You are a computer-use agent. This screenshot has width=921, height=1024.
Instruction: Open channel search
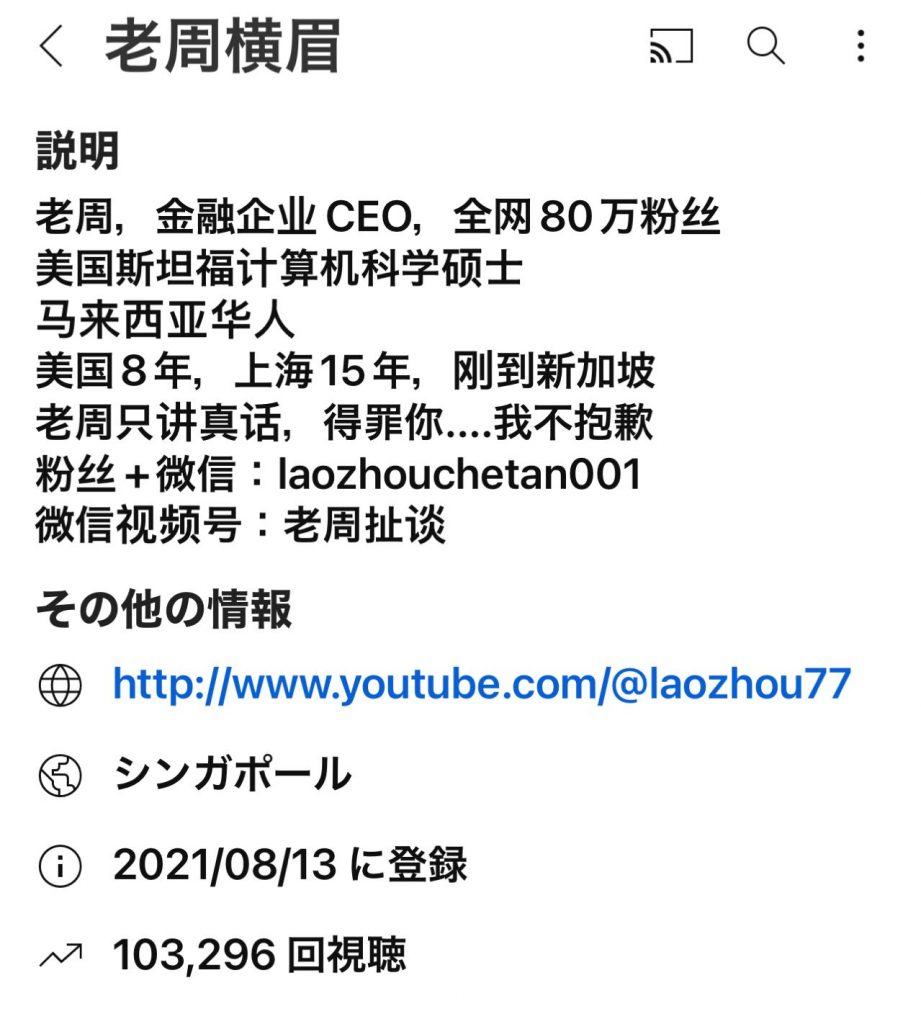click(x=766, y=46)
